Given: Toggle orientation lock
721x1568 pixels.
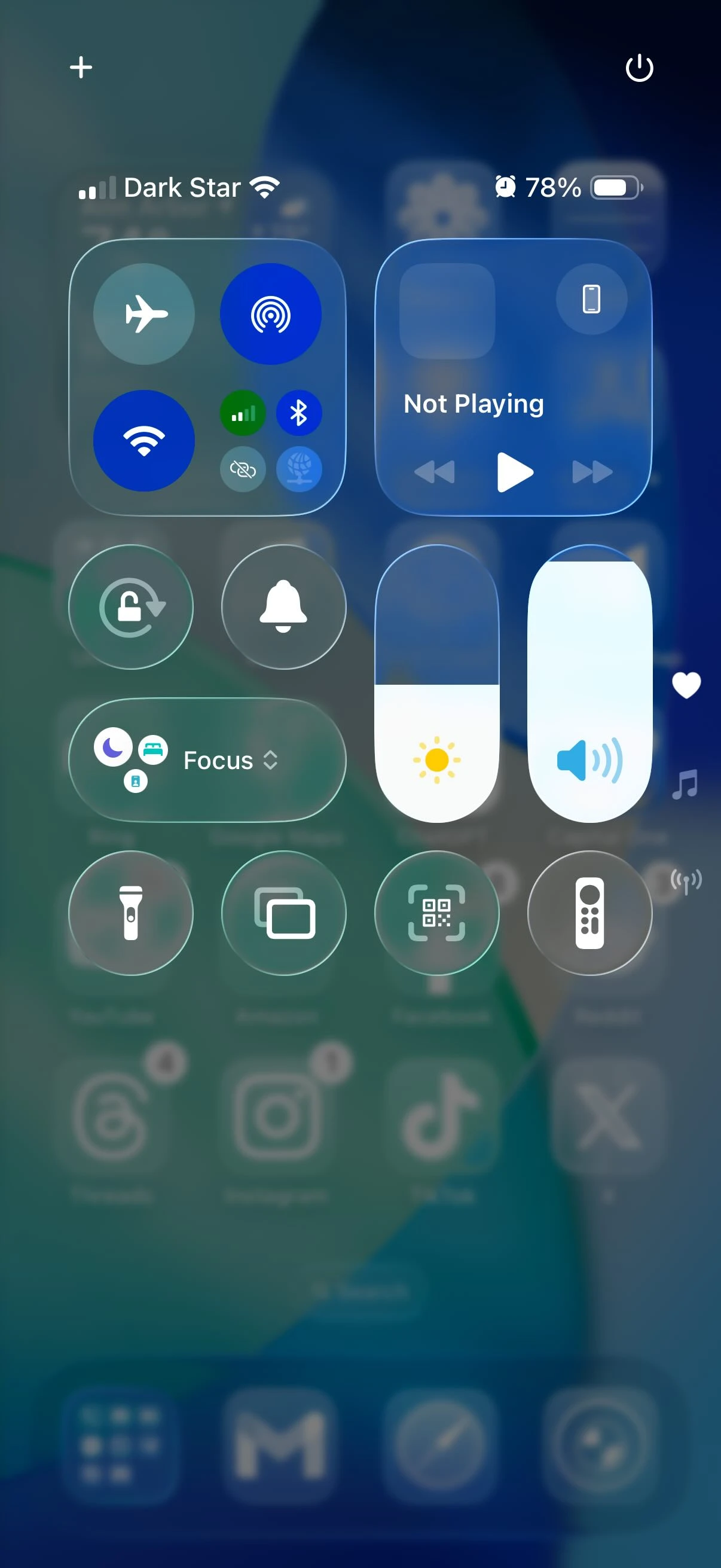Looking at the screenshot, I should [131, 607].
